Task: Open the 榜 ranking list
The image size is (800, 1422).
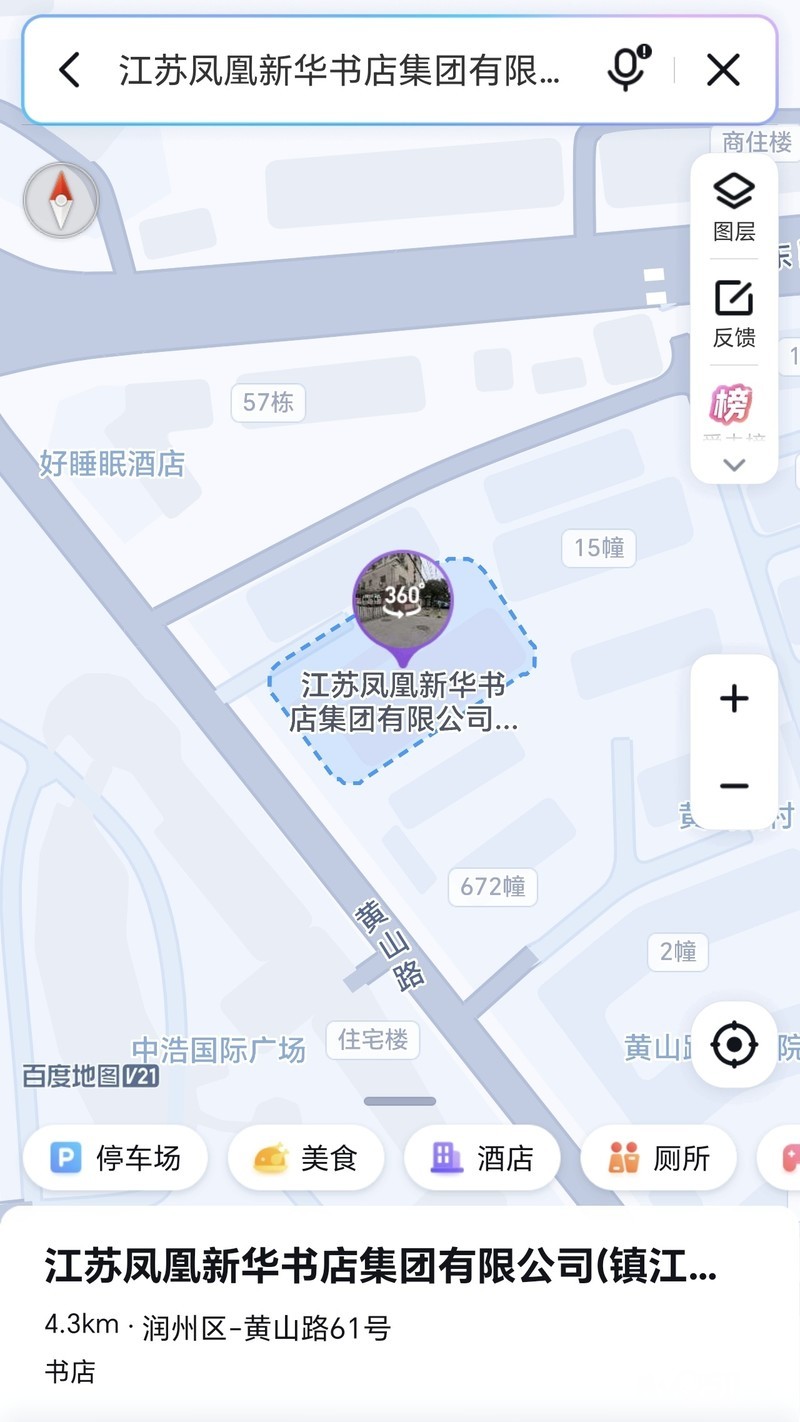Action: 732,407
